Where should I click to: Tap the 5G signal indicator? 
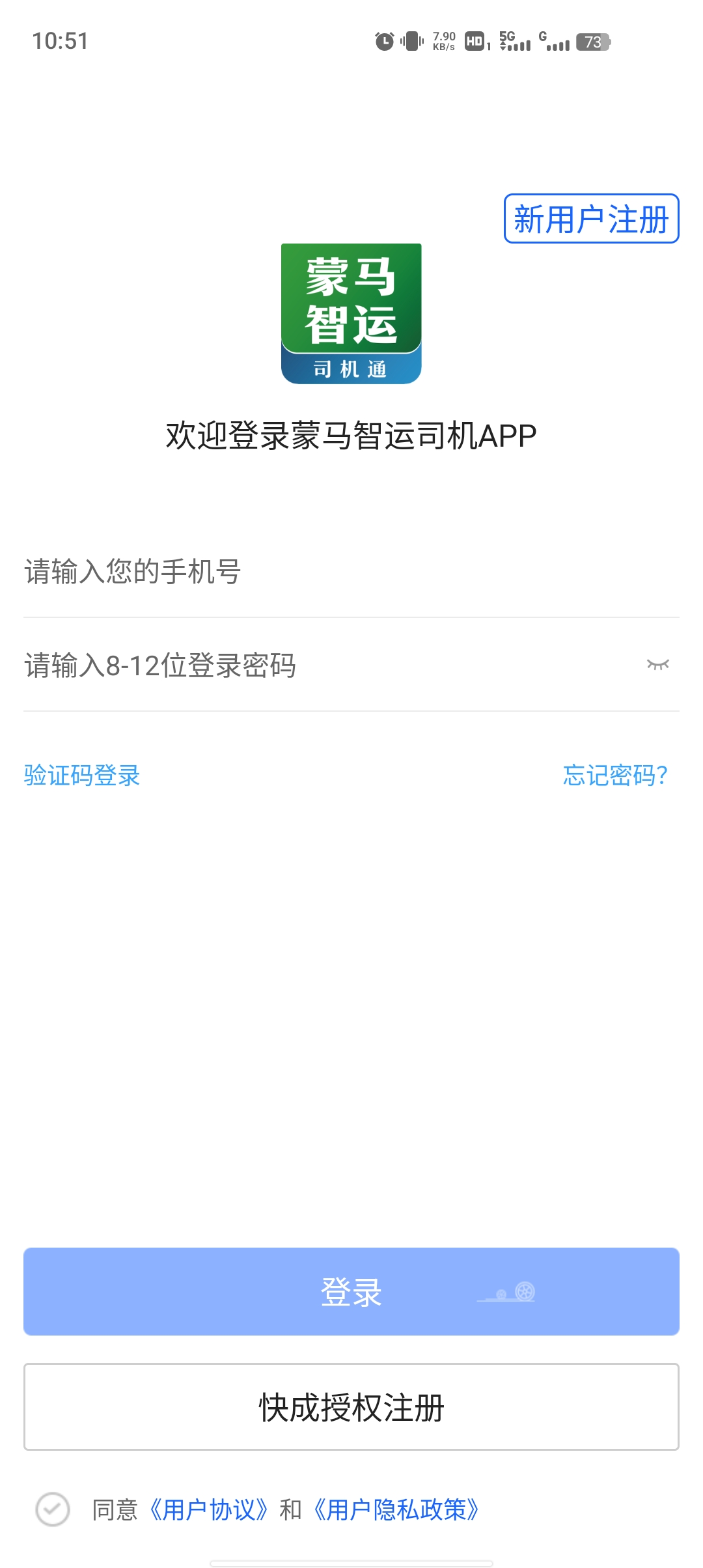pyautogui.click(x=511, y=40)
